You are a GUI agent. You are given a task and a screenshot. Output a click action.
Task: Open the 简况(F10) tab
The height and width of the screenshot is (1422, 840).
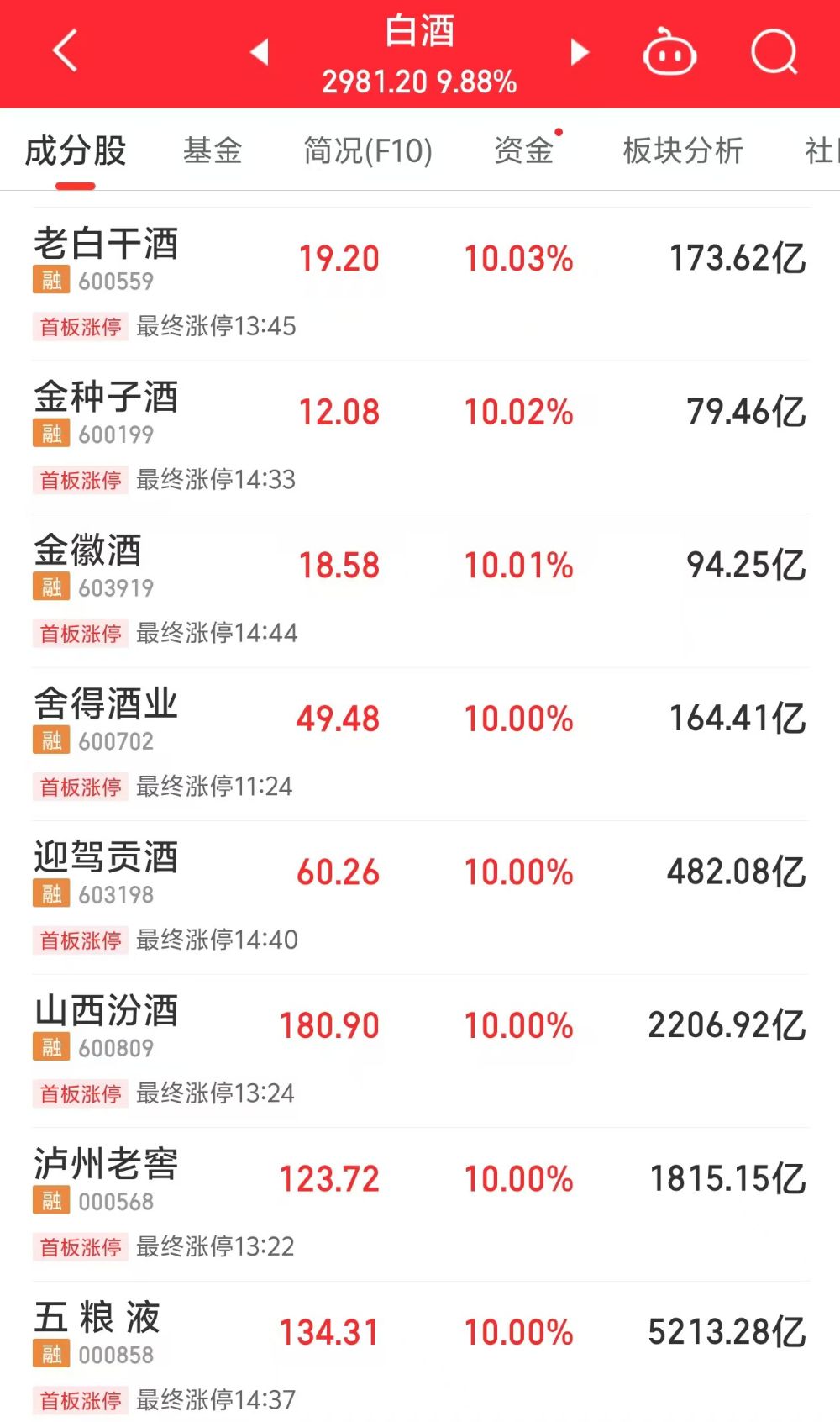(x=368, y=151)
